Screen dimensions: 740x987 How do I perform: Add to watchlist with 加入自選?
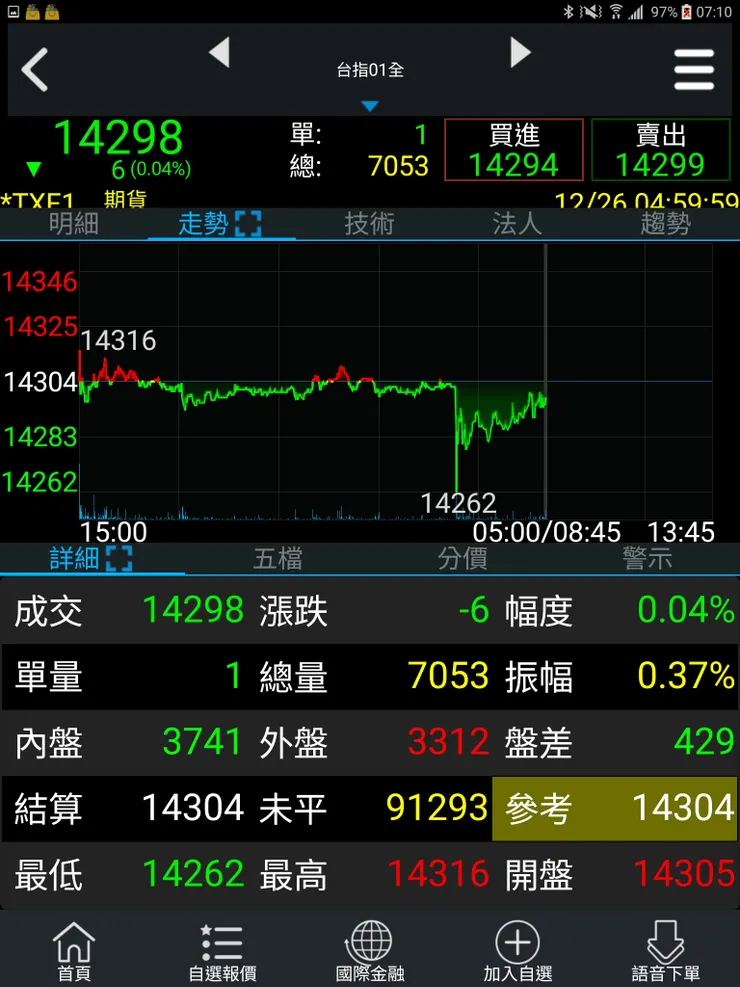click(x=518, y=951)
